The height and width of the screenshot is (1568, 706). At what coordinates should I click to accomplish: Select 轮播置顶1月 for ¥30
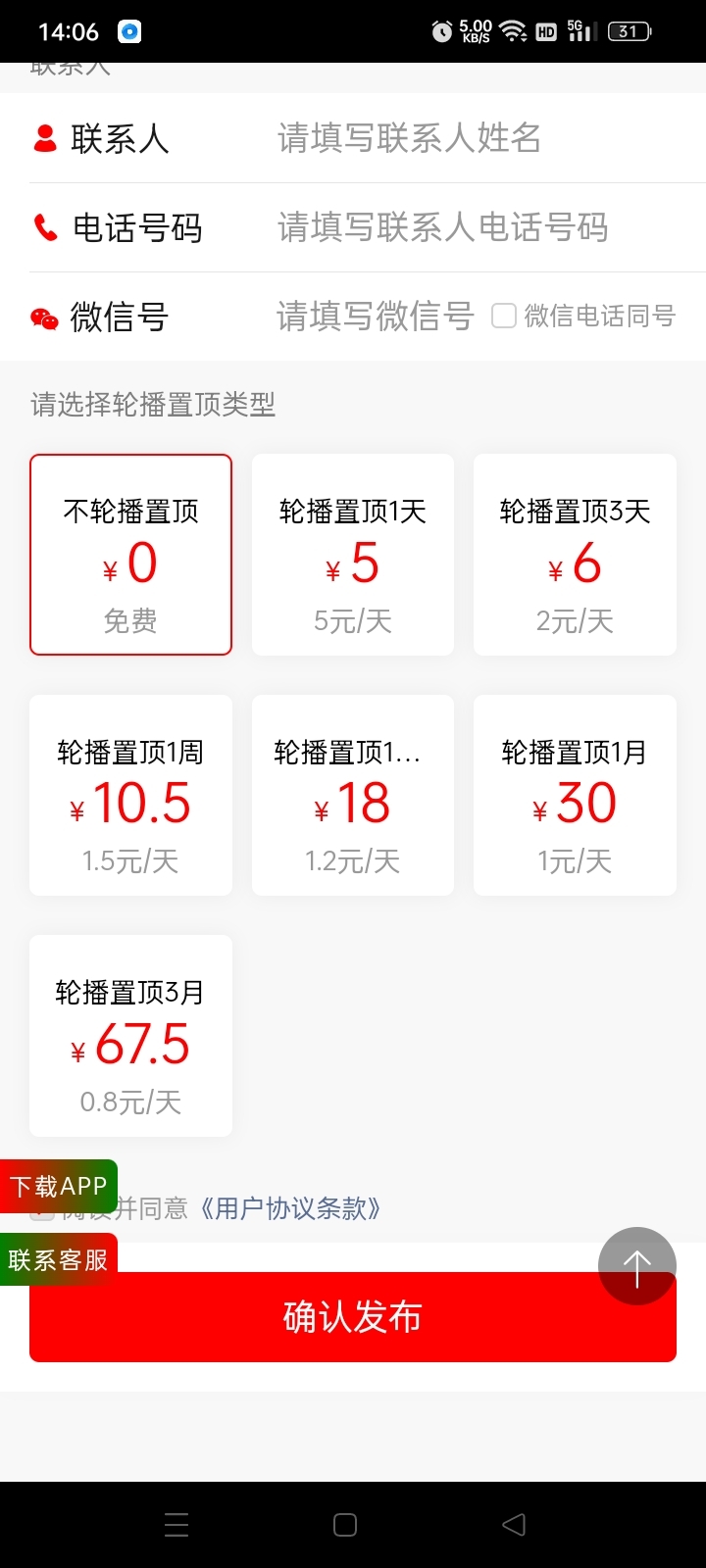tap(574, 795)
